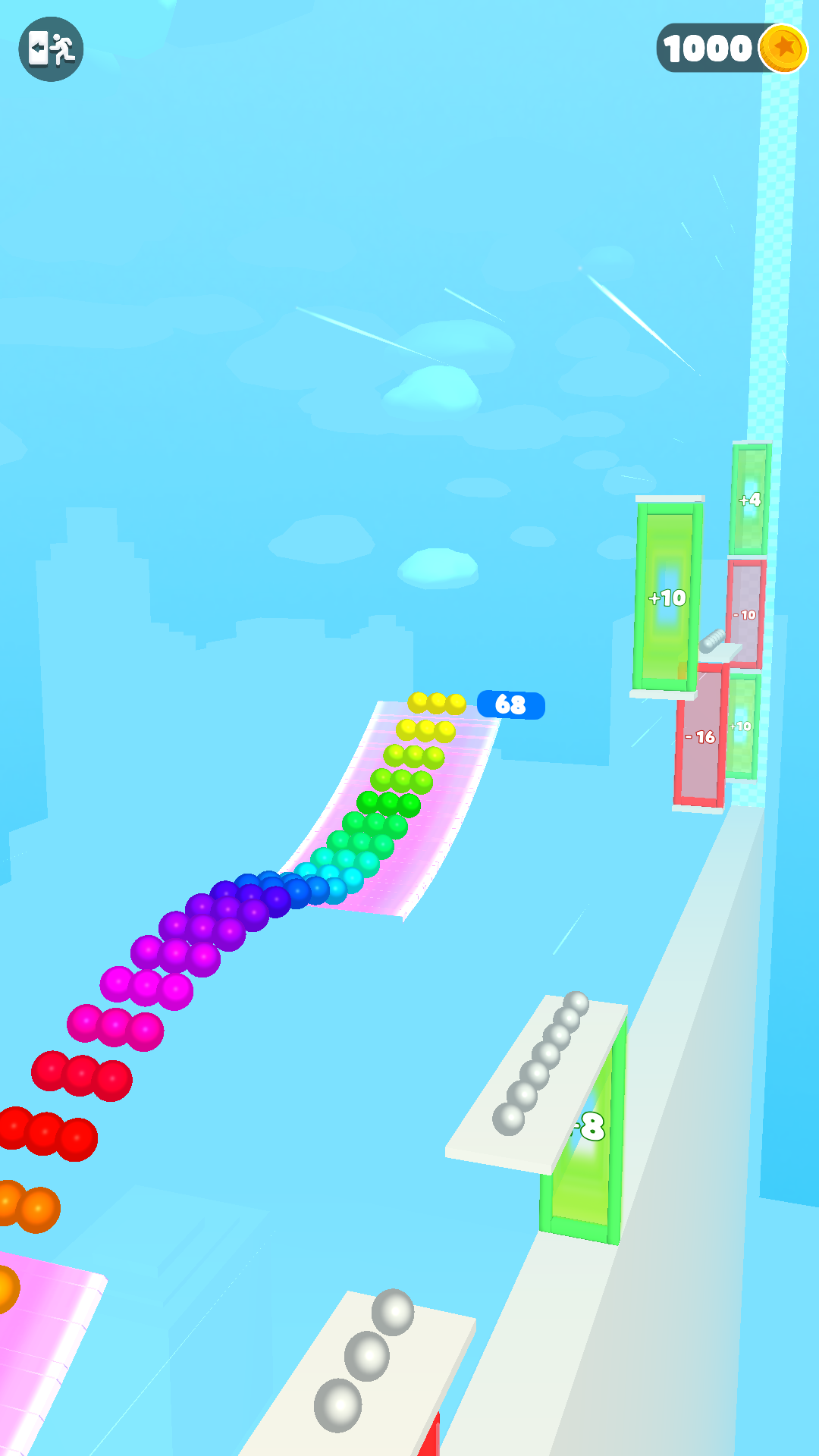Tap the exit level icon
The height and width of the screenshot is (1456, 819).
pyautogui.click(x=51, y=49)
